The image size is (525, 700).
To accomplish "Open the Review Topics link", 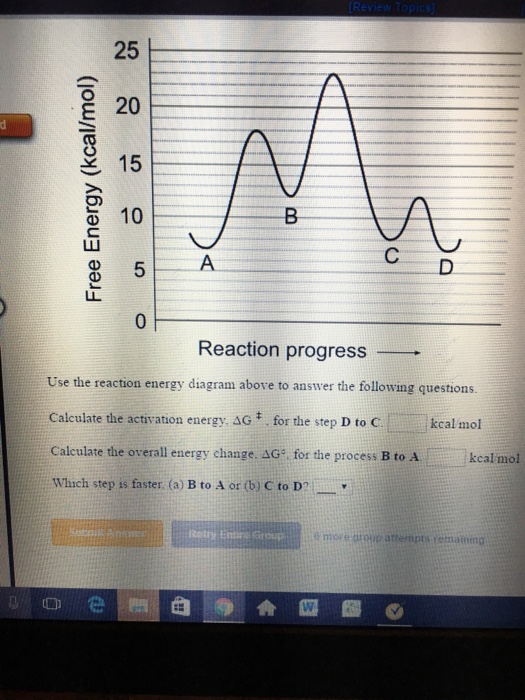I will tap(392, 8).
